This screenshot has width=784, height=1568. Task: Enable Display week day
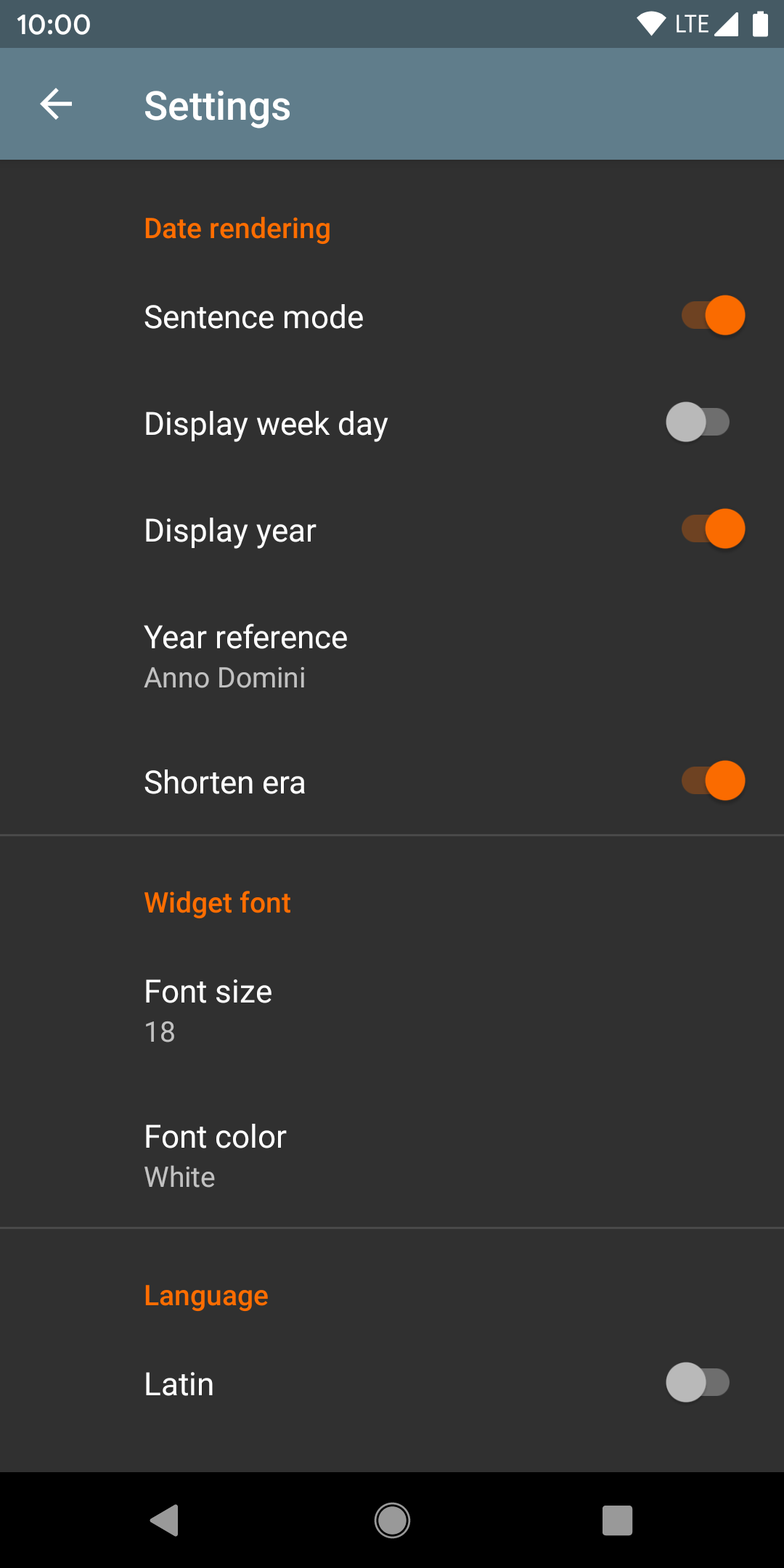click(x=698, y=422)
